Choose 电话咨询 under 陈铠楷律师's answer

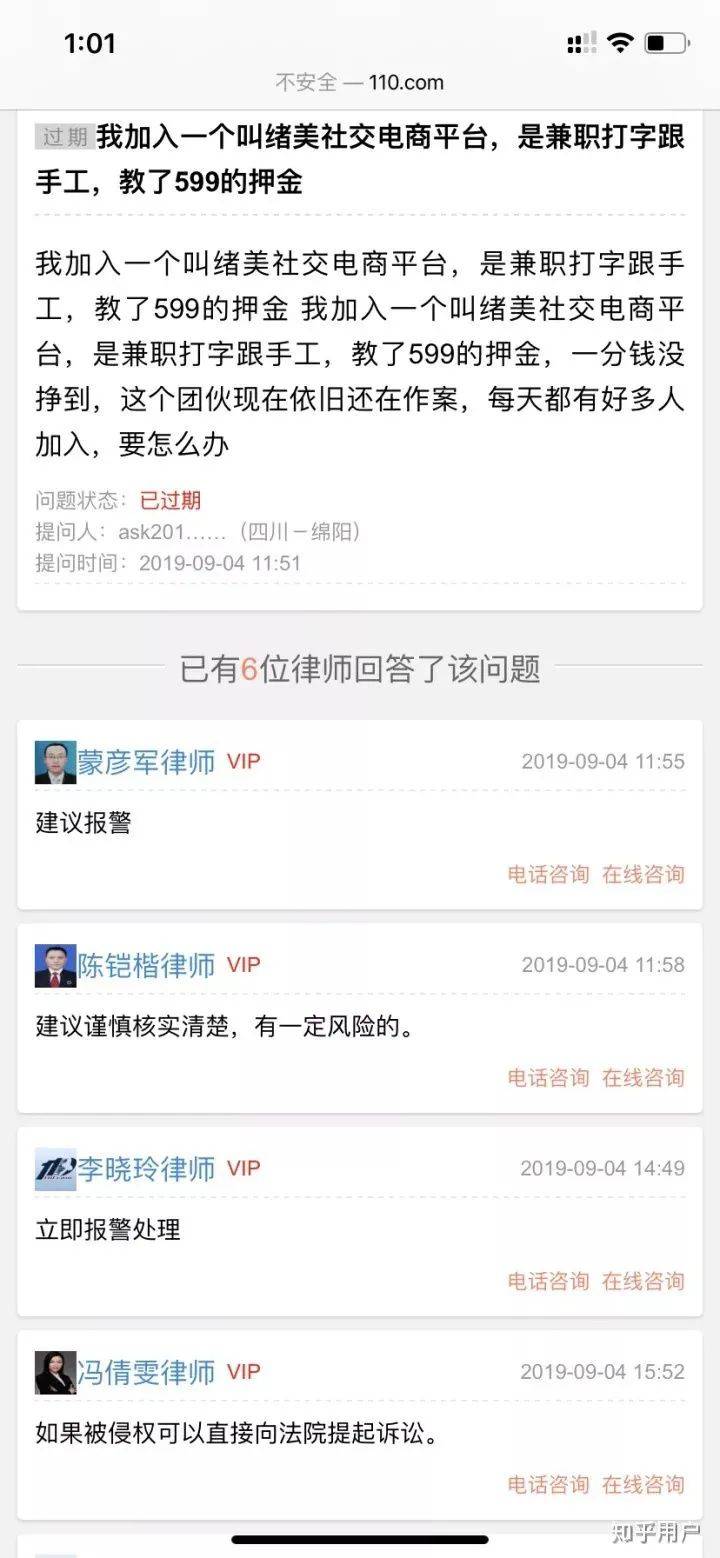pos(548,1077)
